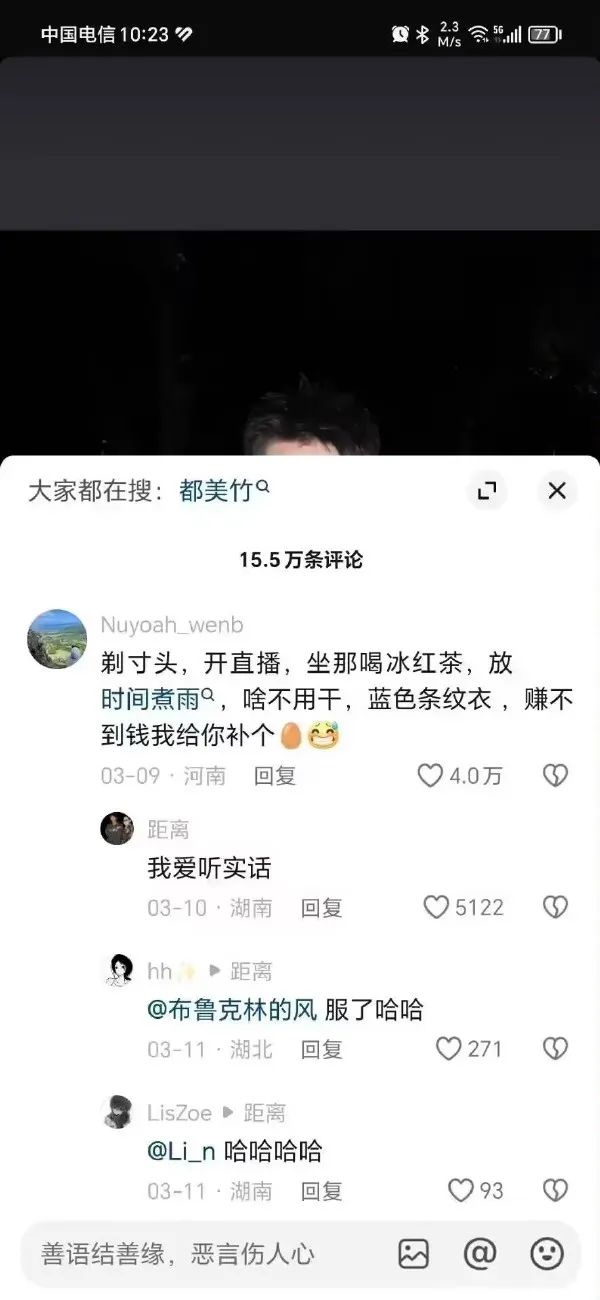Image resolution: width=600 pixels, height=1300 pixels.
Task: Like Nuyoah_wenb's comment with 4.0万 likes
Action: [x=431, y=775]
